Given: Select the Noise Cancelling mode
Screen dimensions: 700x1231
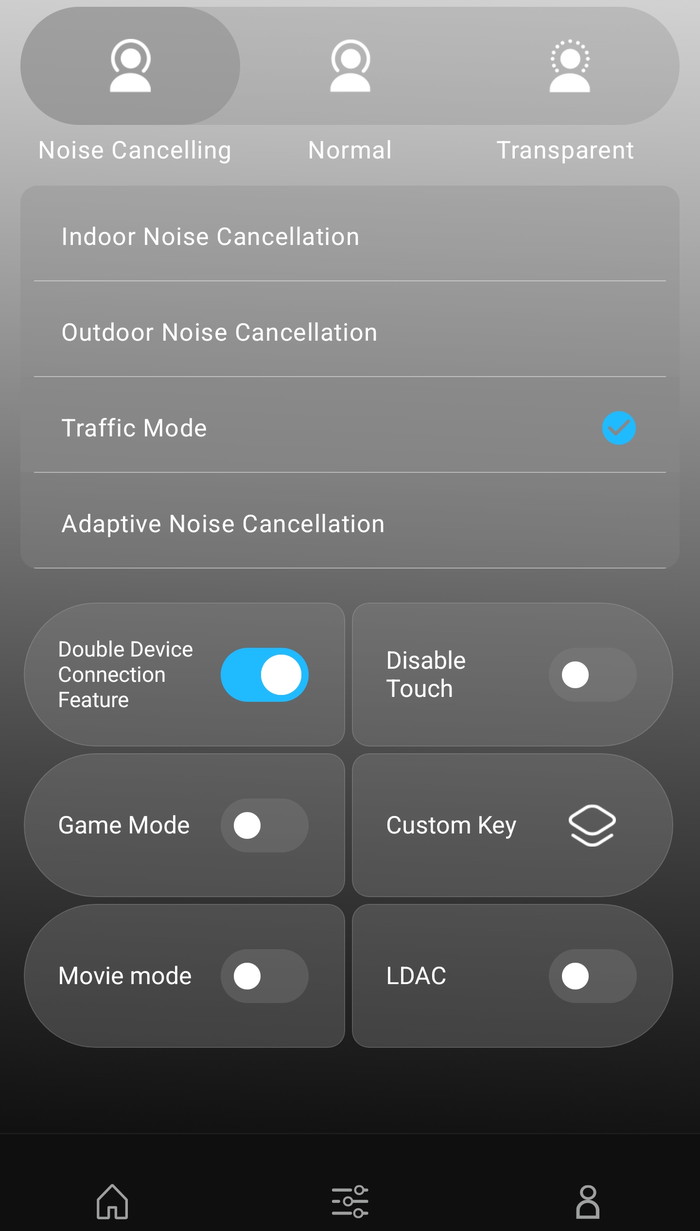Looking at the screenshot, I should click(x=130, y=68).
